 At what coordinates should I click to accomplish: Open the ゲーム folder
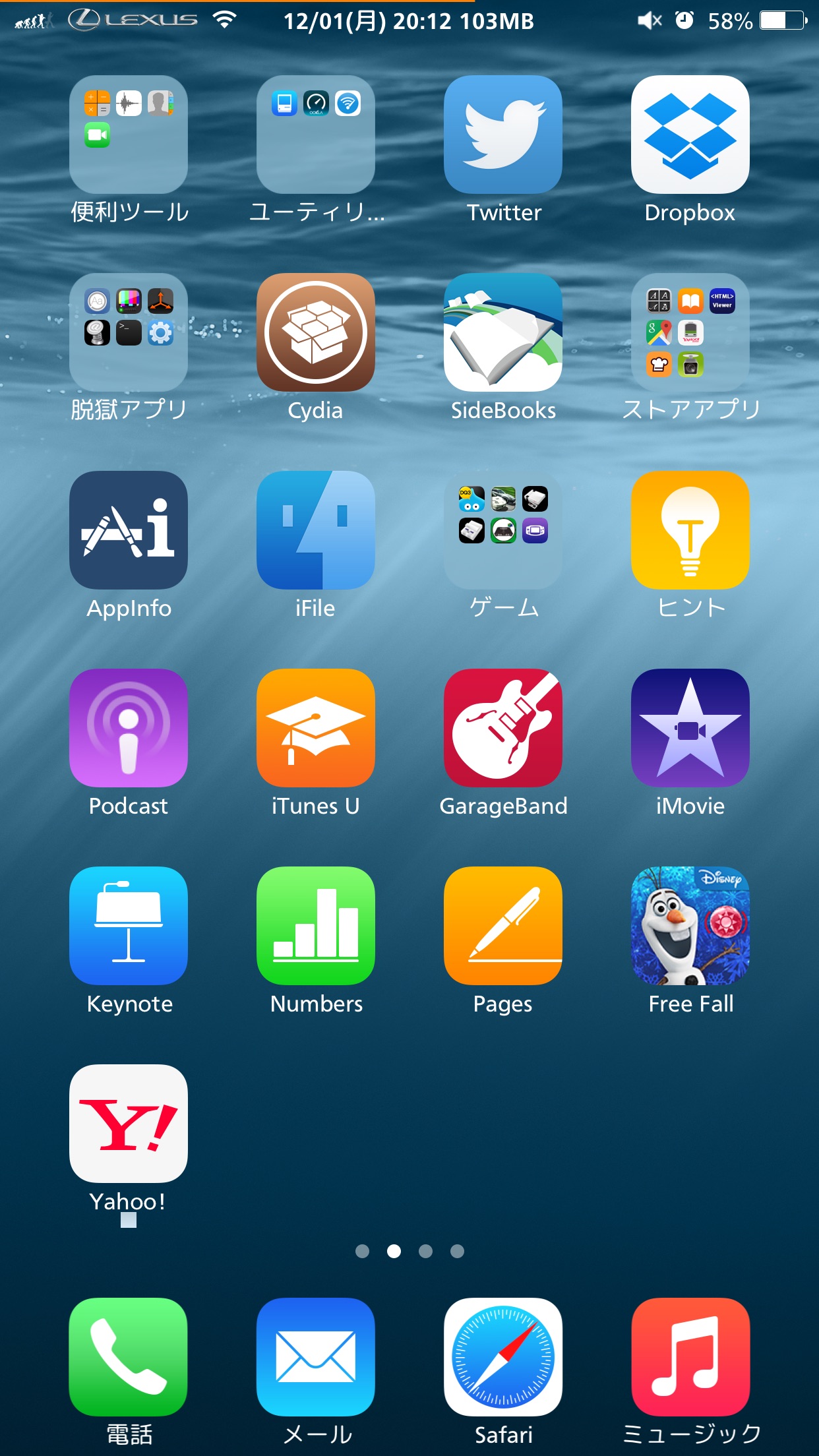[x=503, y=530]
